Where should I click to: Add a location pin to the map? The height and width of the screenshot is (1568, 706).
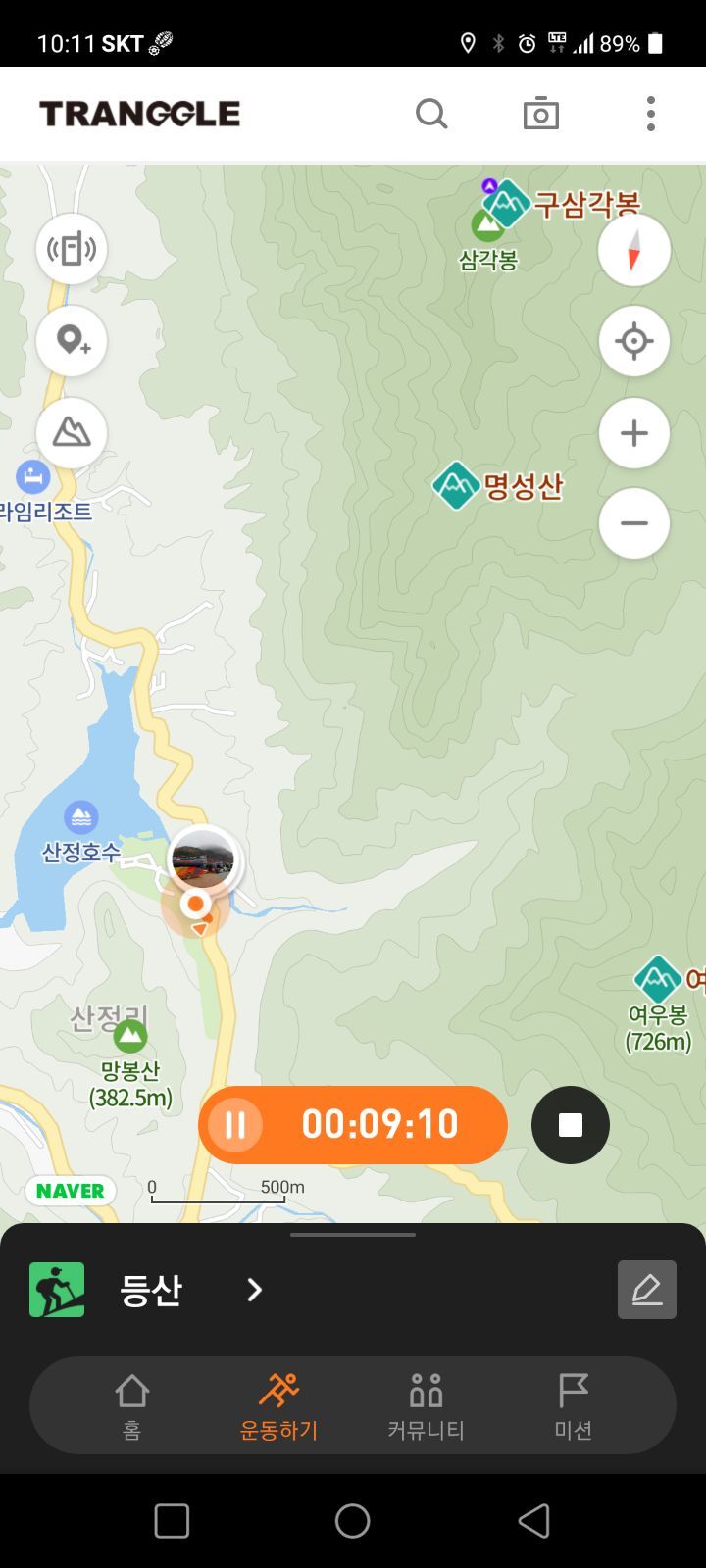point(72,341)
